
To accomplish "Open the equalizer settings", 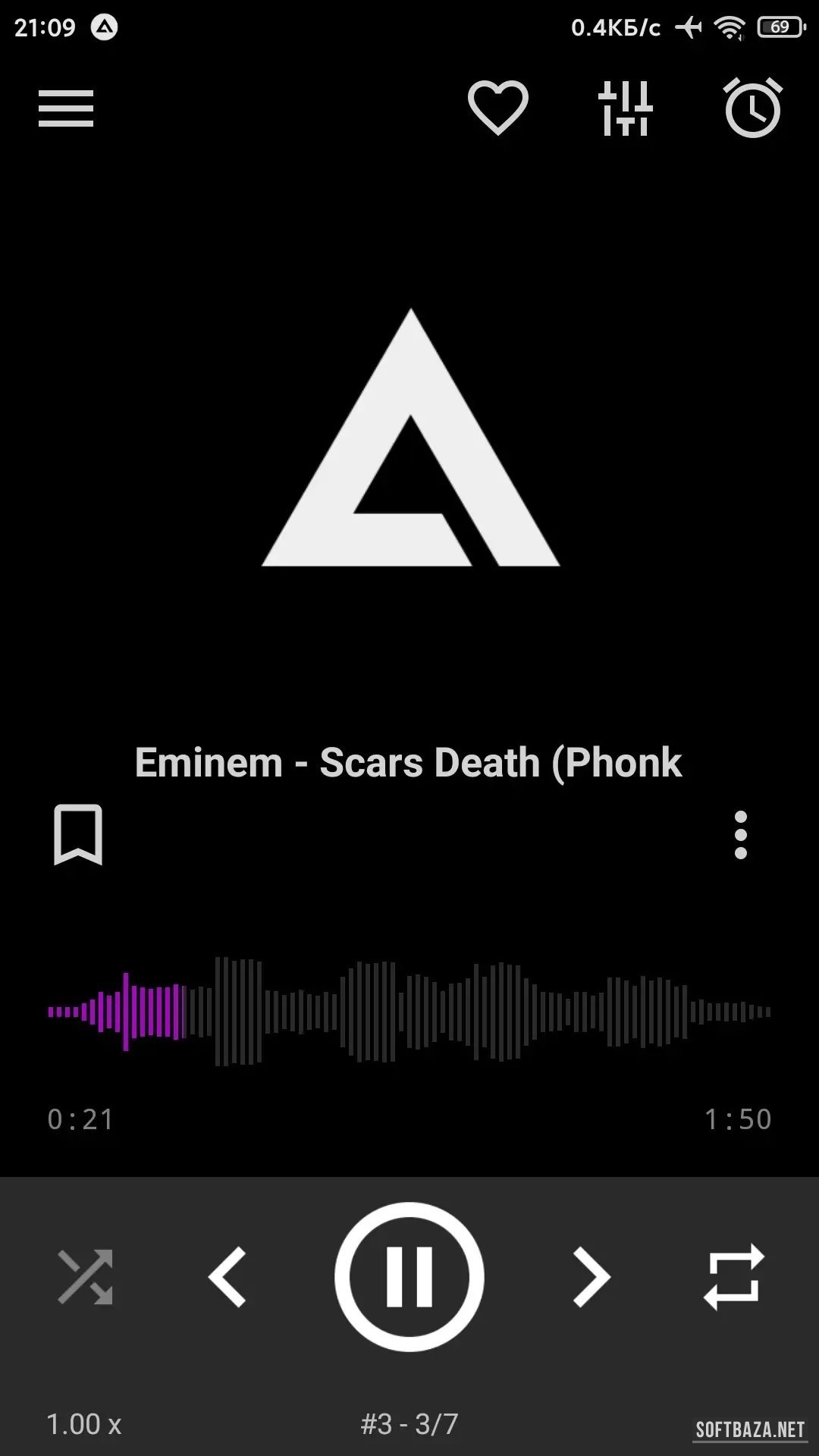I will (x=626, y=108).
